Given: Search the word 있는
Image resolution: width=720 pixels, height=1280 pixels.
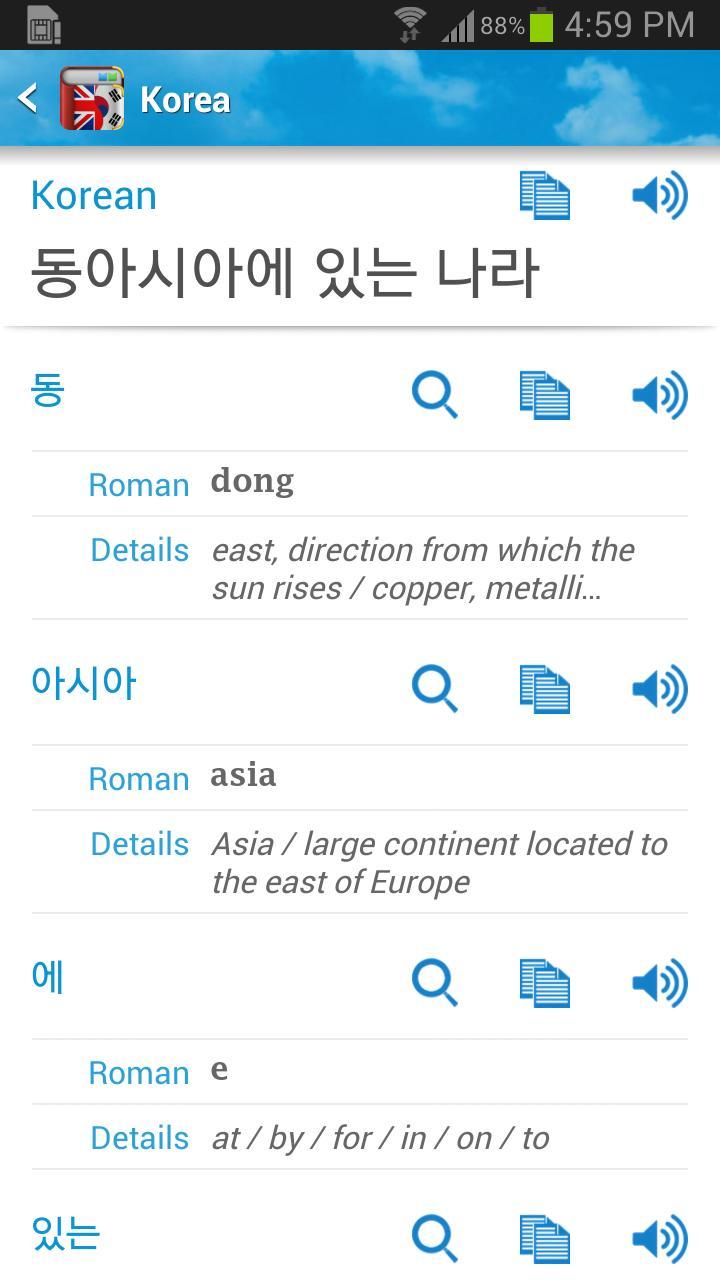Looking at the screenshot, I should coord(435,1239).
